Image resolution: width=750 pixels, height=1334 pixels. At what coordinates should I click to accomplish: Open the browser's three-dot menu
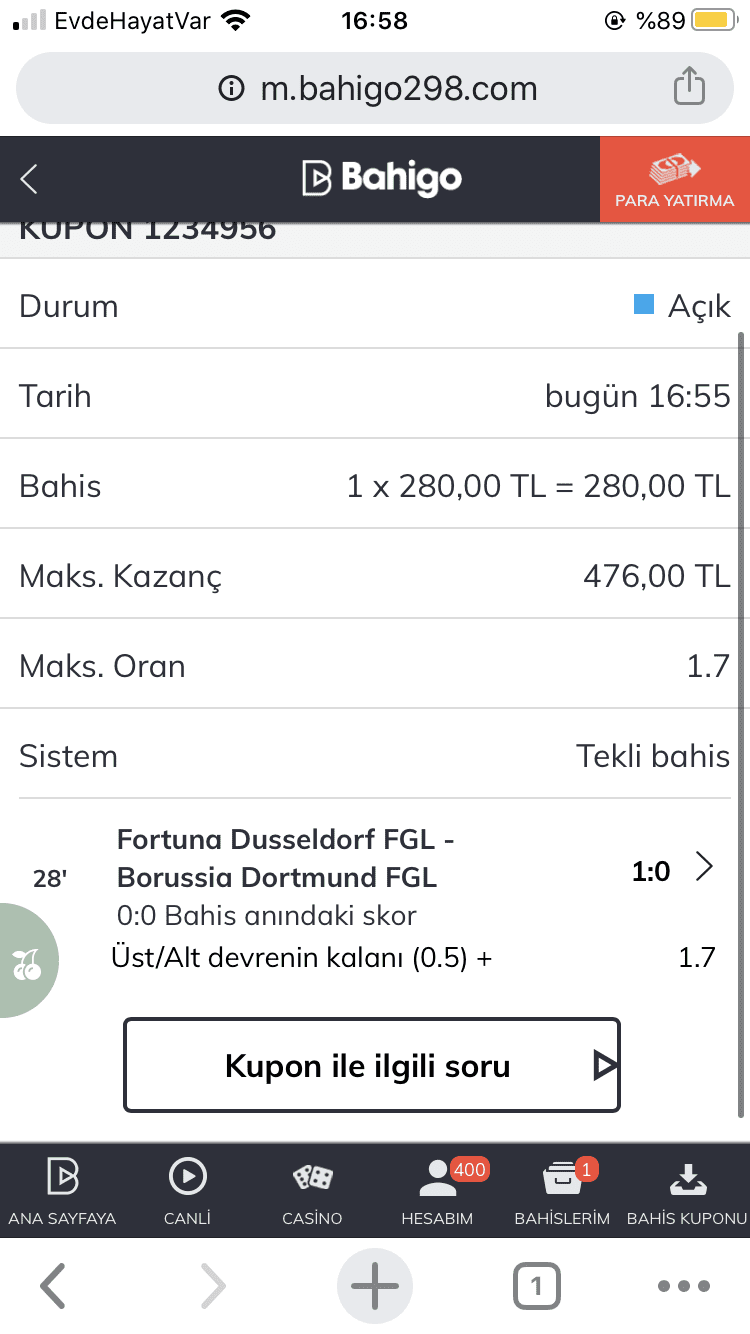(x=684, y=1286)
